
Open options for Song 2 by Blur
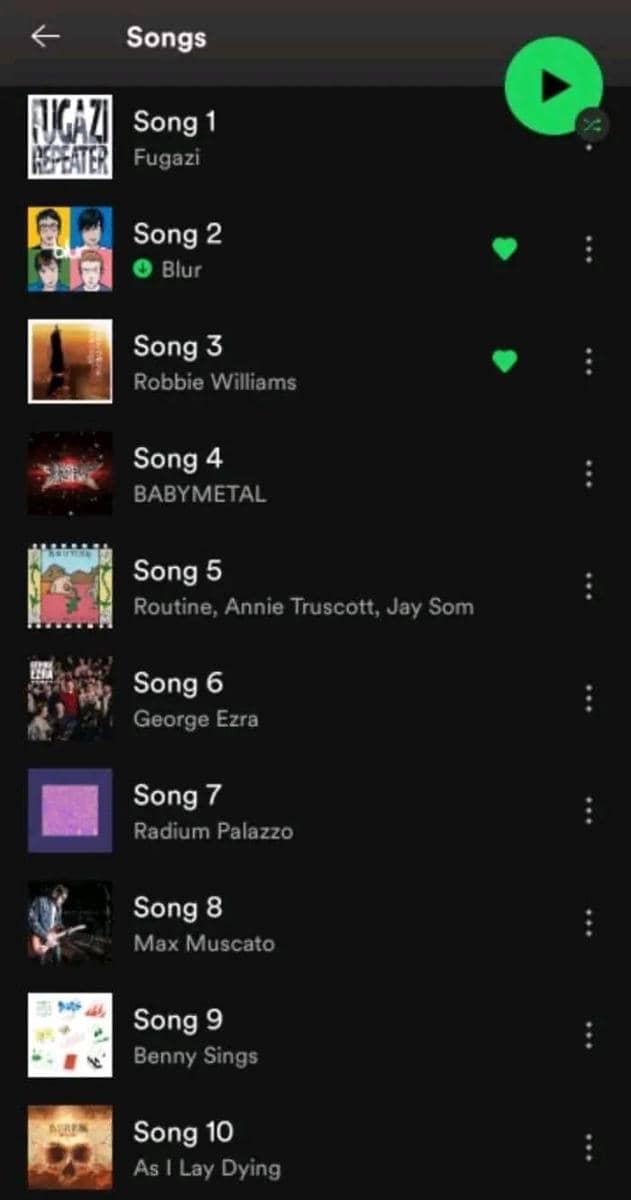[588, 249]
